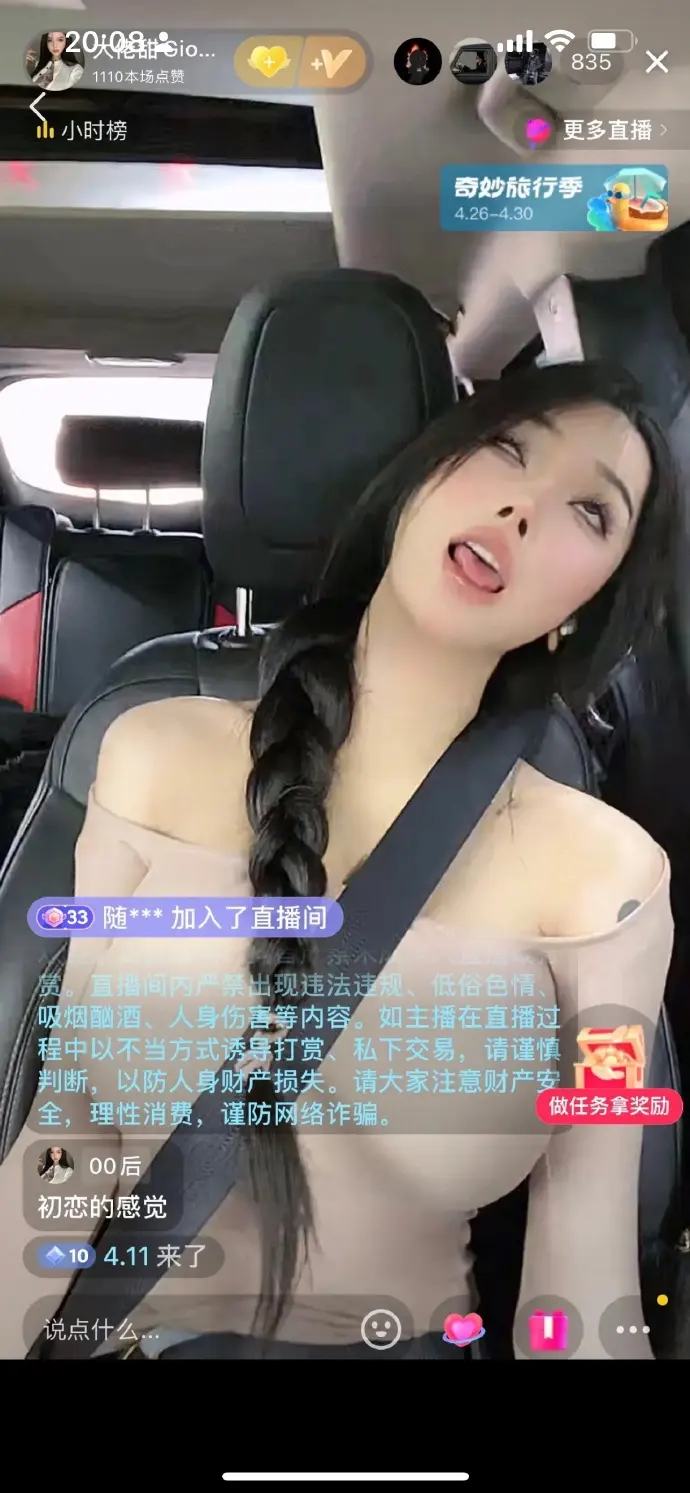Open the emoji picker smiley
This screenshot has height=1493, width=690.
[x=381, y=1329]
